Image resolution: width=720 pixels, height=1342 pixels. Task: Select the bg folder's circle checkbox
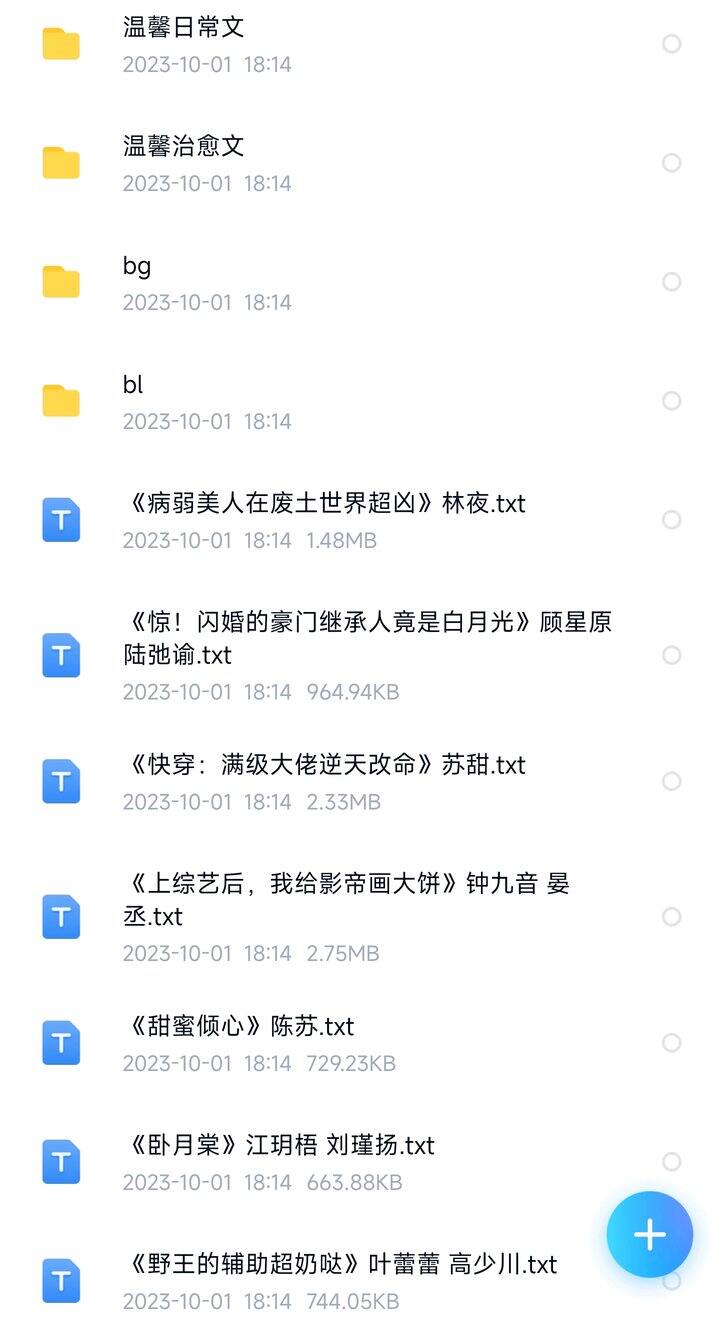[672, 282]
